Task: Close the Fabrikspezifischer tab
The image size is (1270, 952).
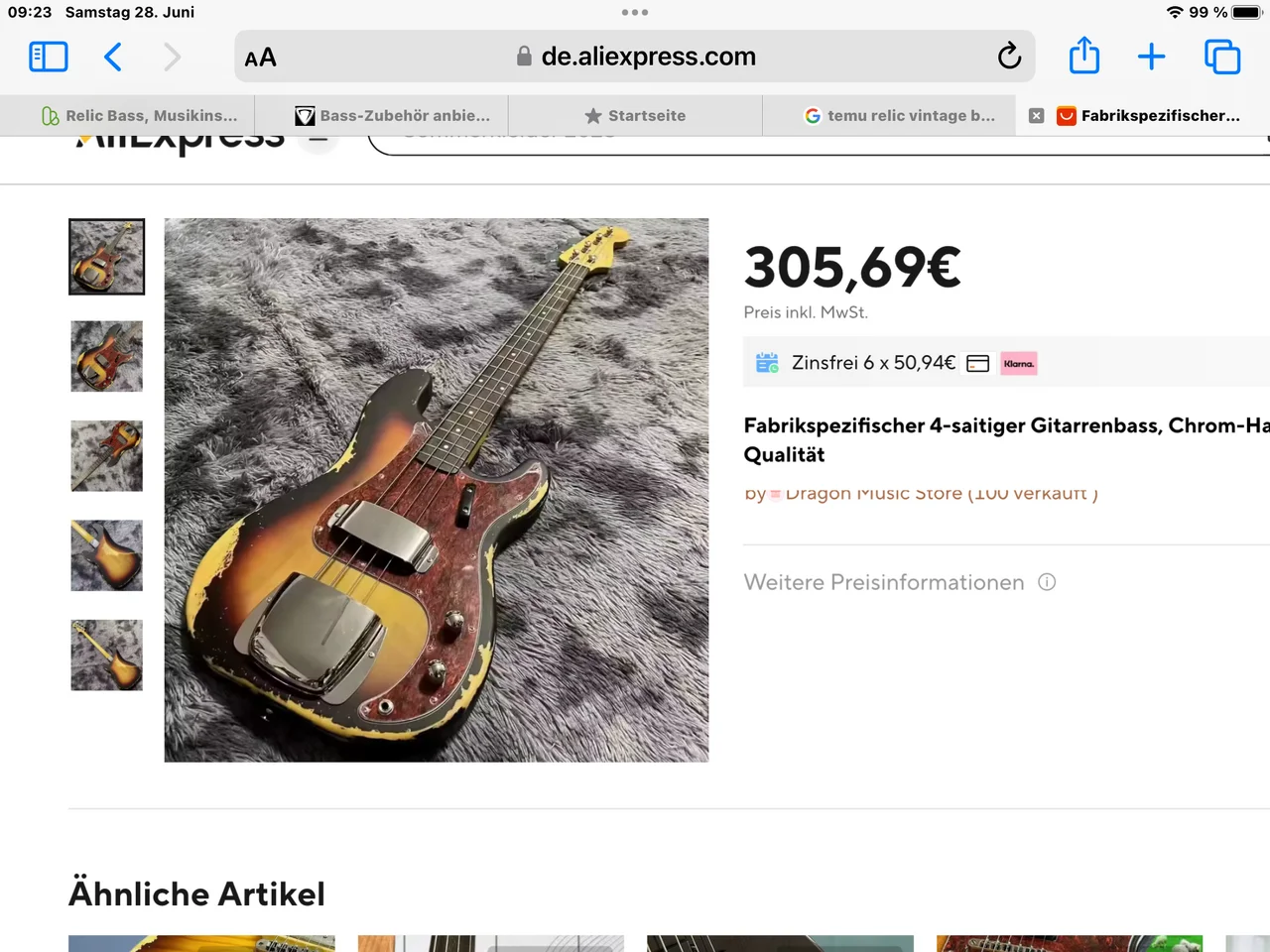Action: coord(1036,116)
